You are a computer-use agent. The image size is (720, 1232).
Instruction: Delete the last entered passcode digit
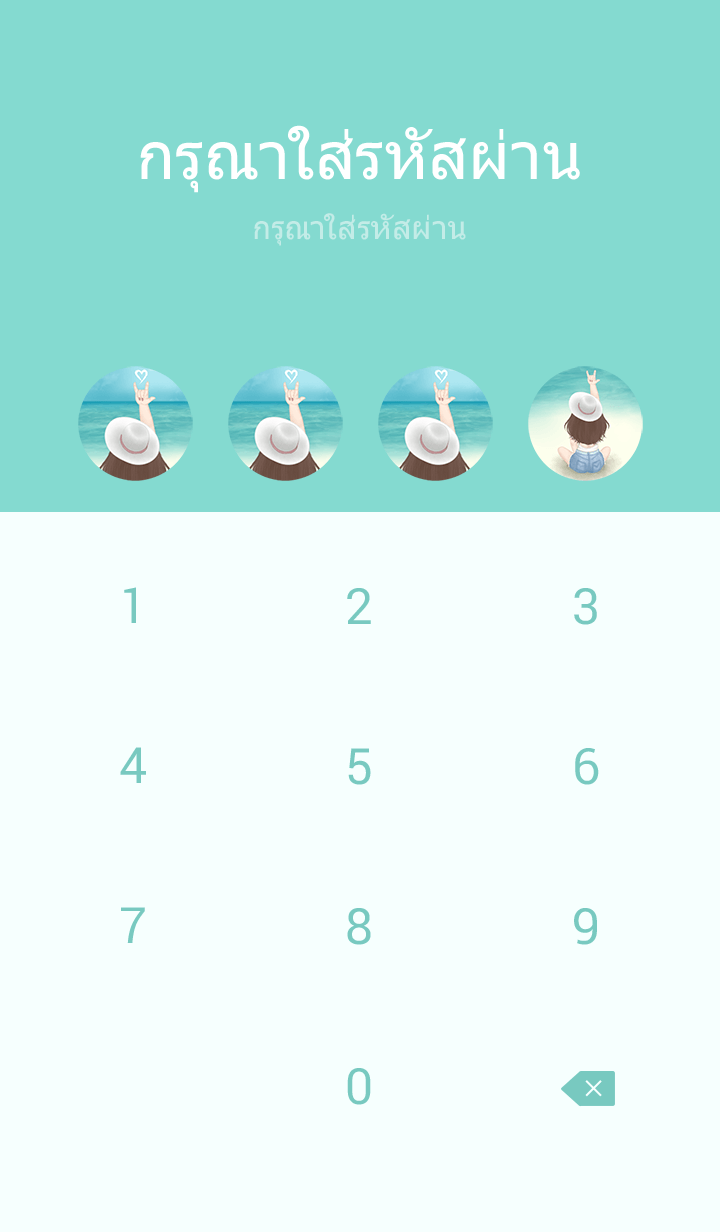(x=589, y=1088)
